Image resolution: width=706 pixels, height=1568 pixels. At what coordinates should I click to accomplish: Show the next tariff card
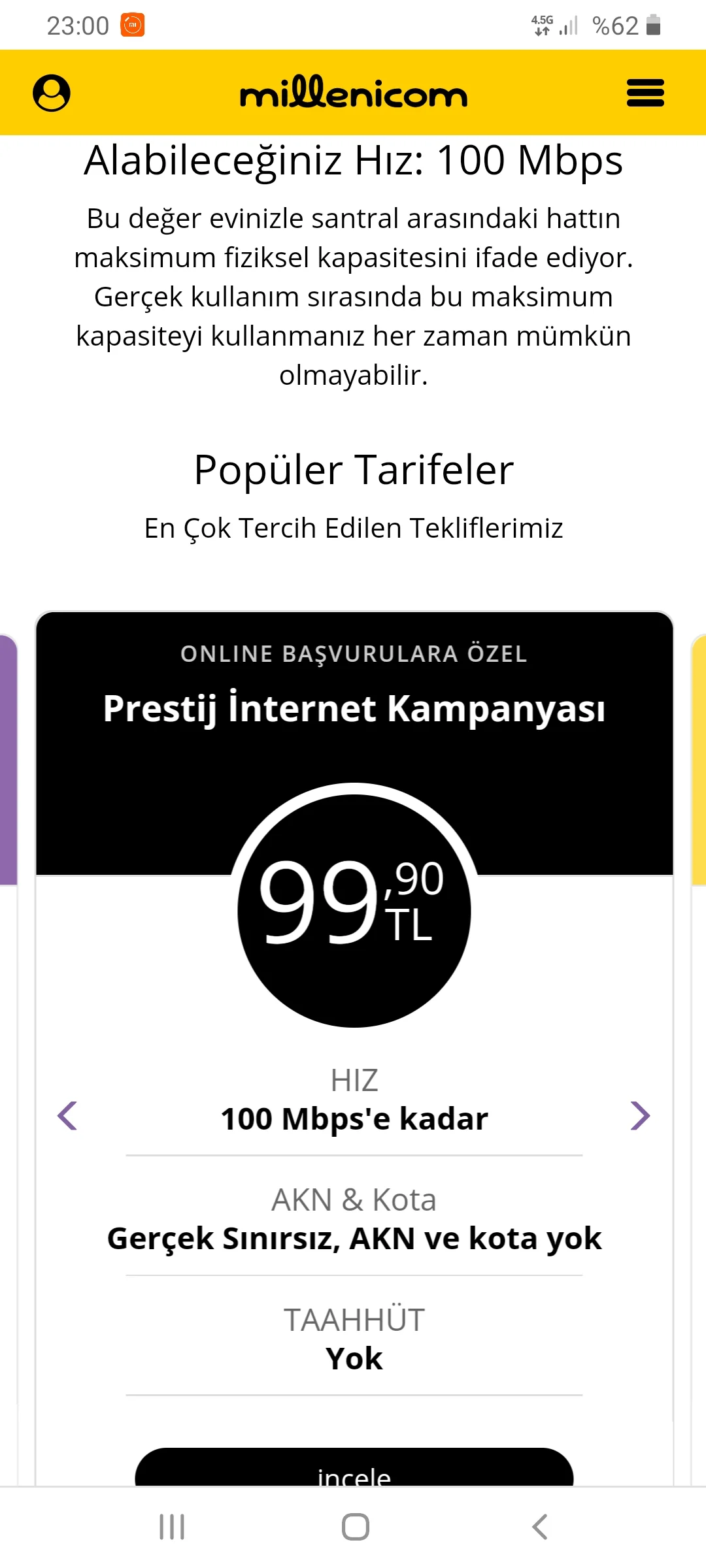coord(640,1115)
